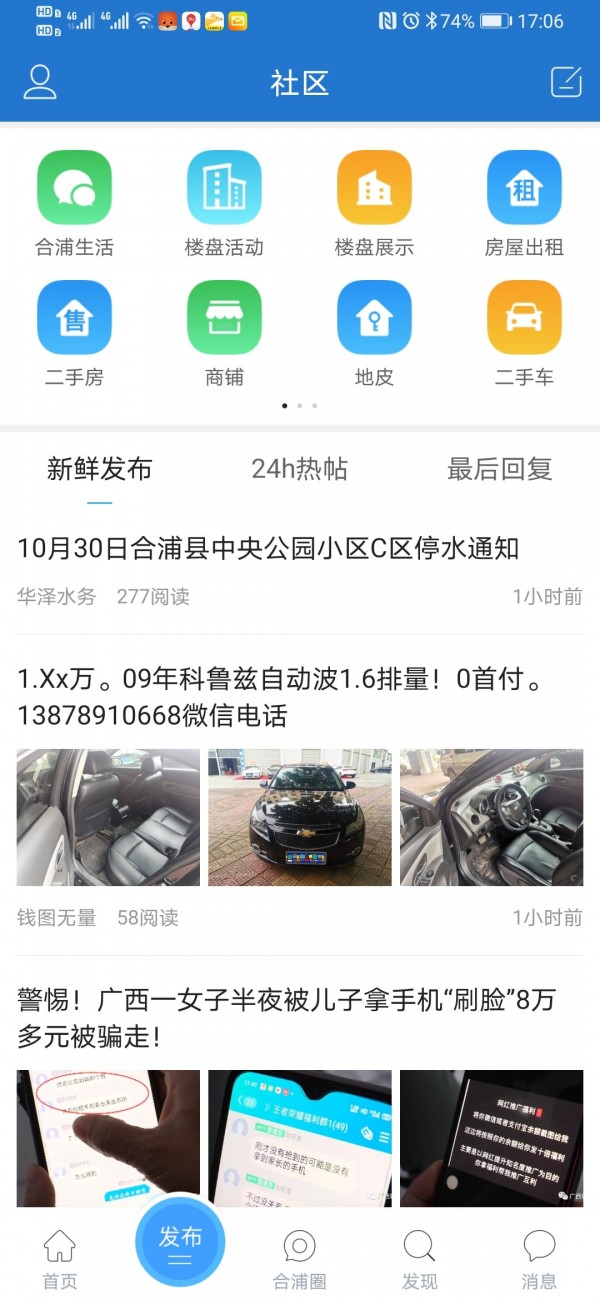Switch to the 最后回复 tab
The width and height of the screenshot is (600, 1300).
tap(499, 469)
